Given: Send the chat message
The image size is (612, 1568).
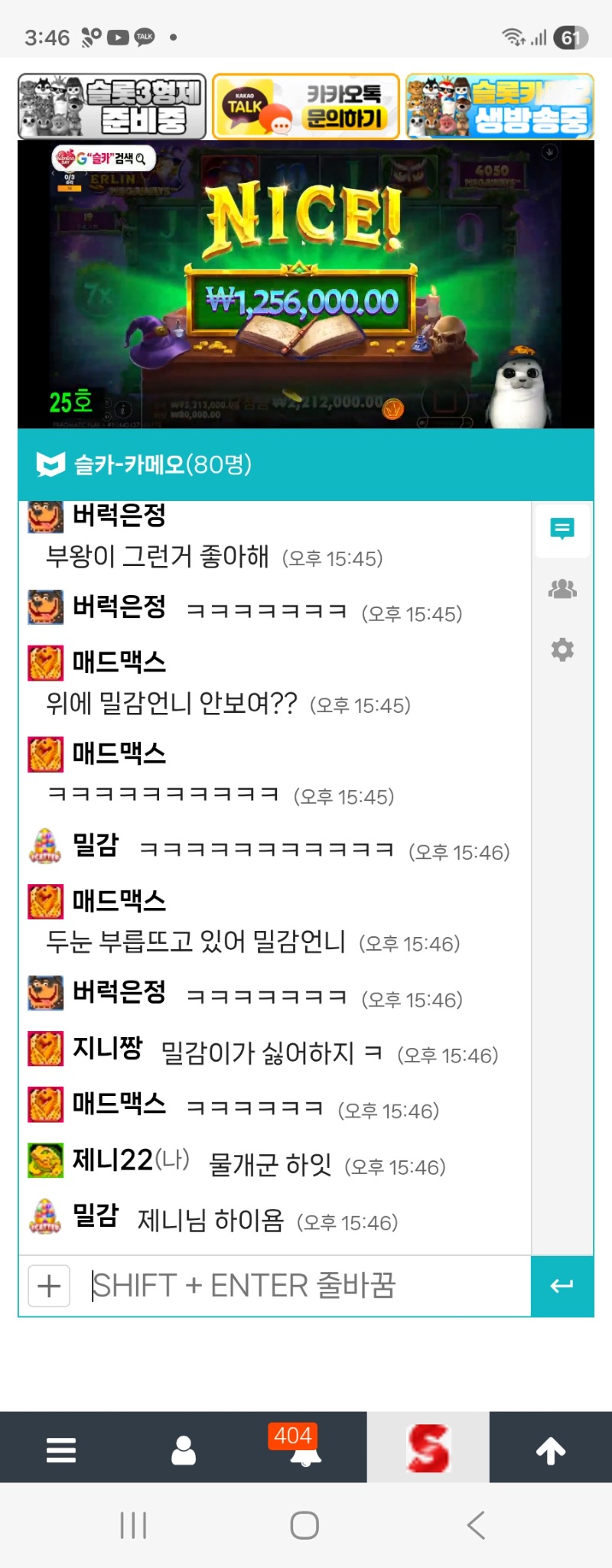Looking at the screenshot, I should coord(562,1287).
